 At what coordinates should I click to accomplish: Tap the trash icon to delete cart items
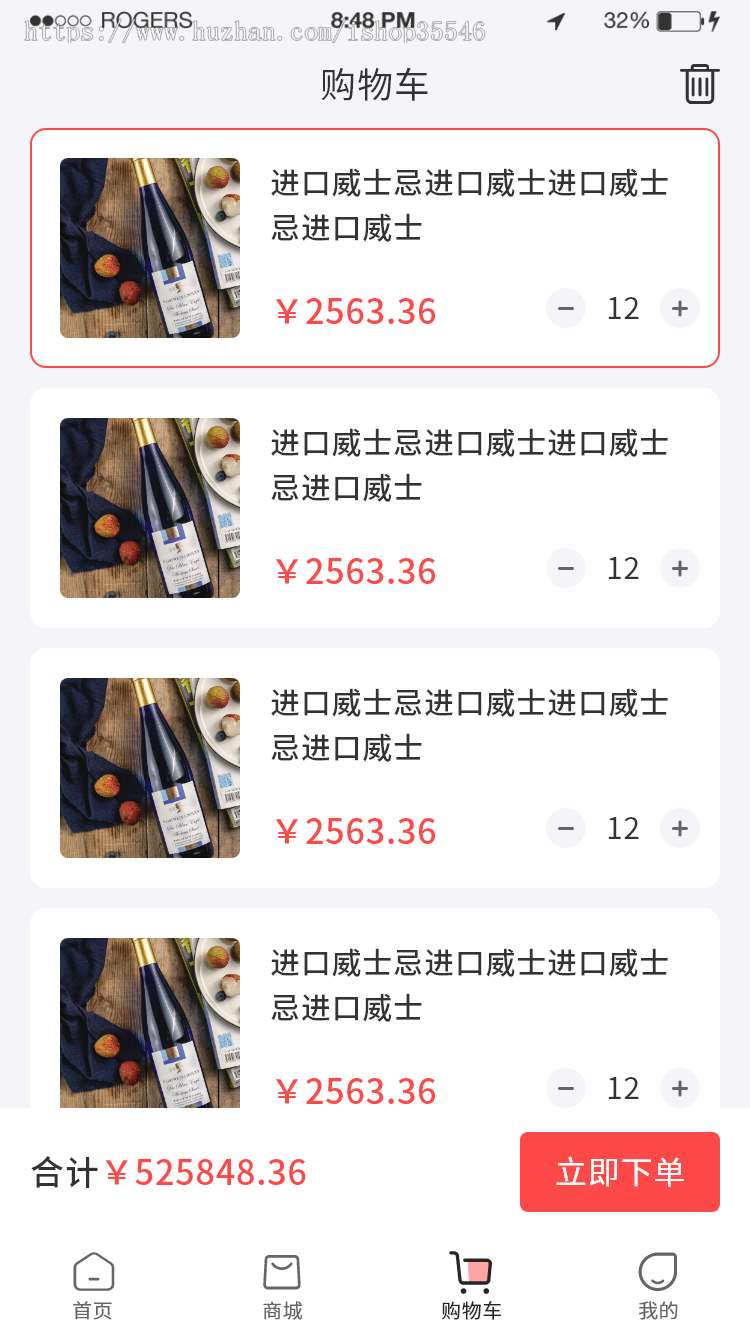point(699,84)
